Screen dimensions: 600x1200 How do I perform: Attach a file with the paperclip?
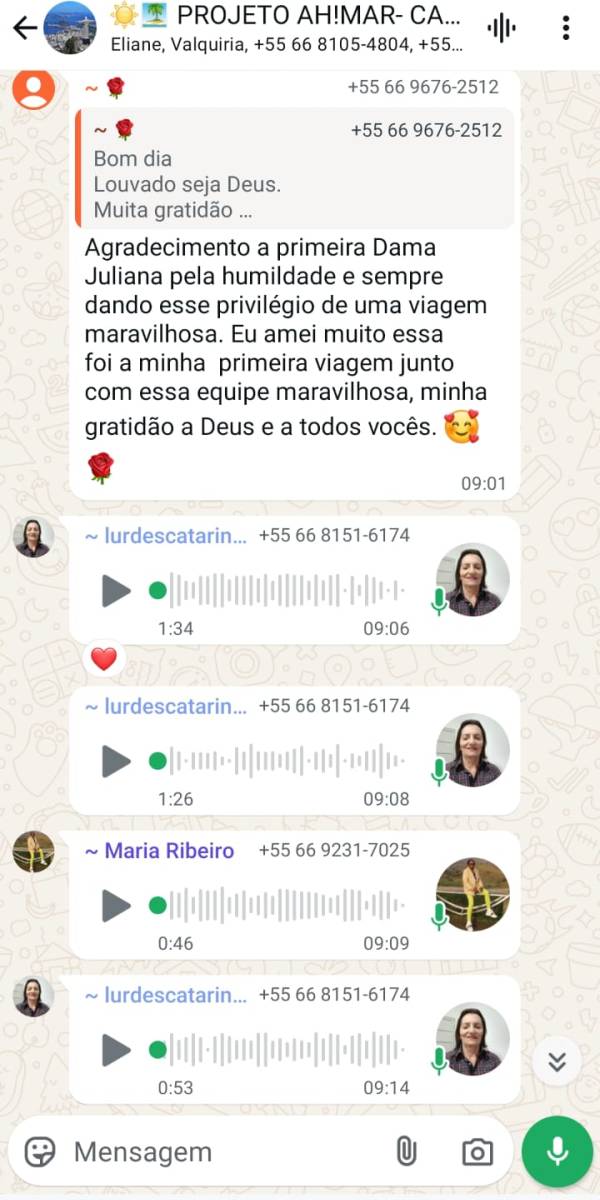406,1151
